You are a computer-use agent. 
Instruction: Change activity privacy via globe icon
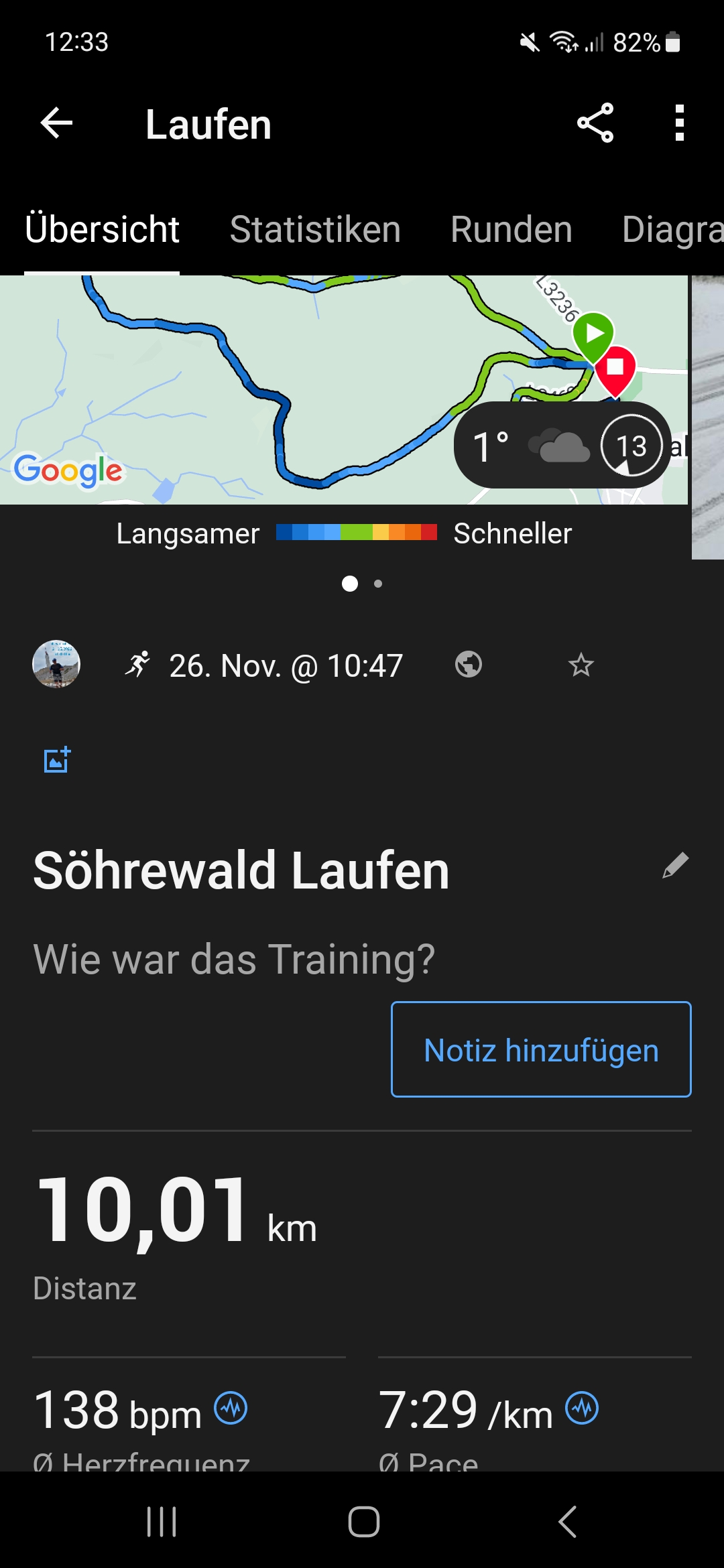468,665
